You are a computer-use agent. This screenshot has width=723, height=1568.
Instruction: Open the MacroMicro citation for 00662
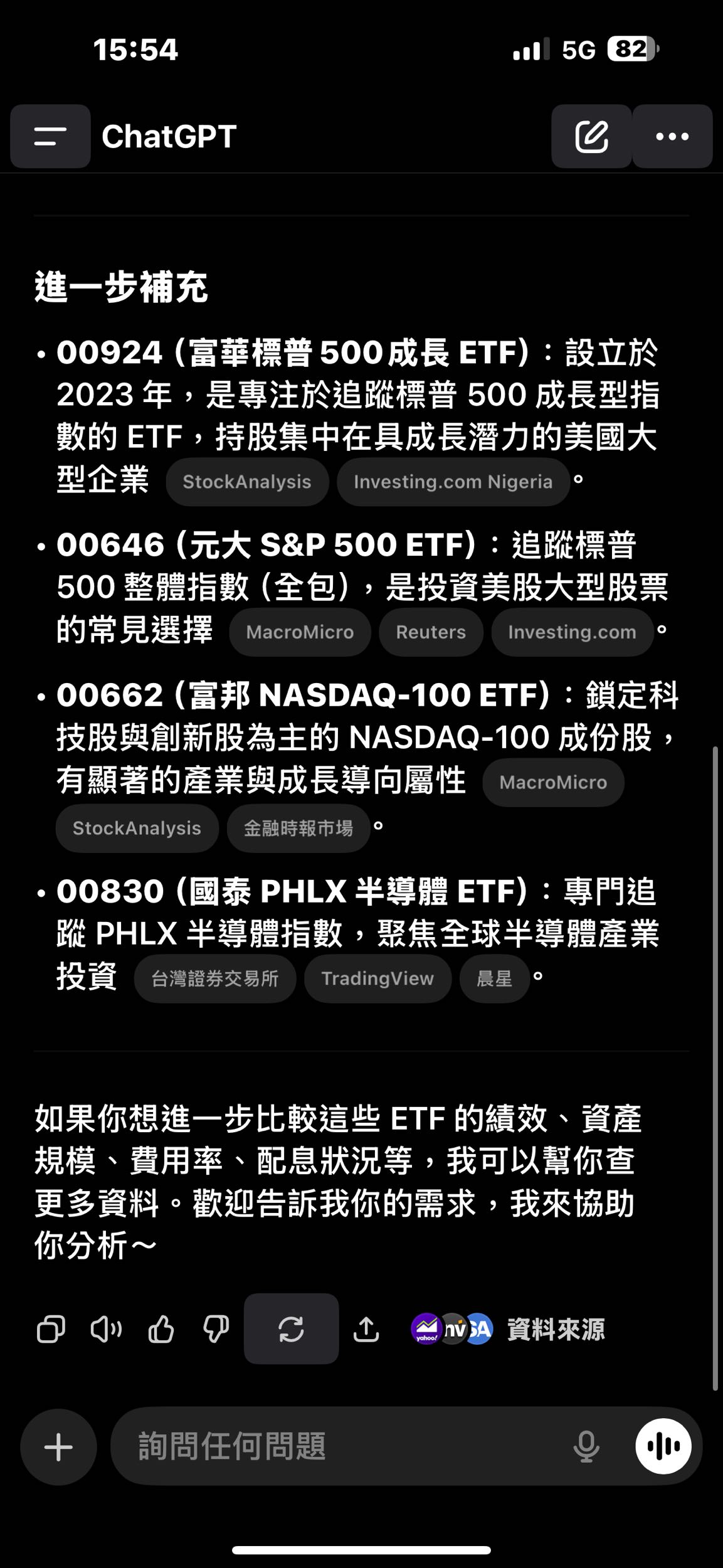[552, 782]
